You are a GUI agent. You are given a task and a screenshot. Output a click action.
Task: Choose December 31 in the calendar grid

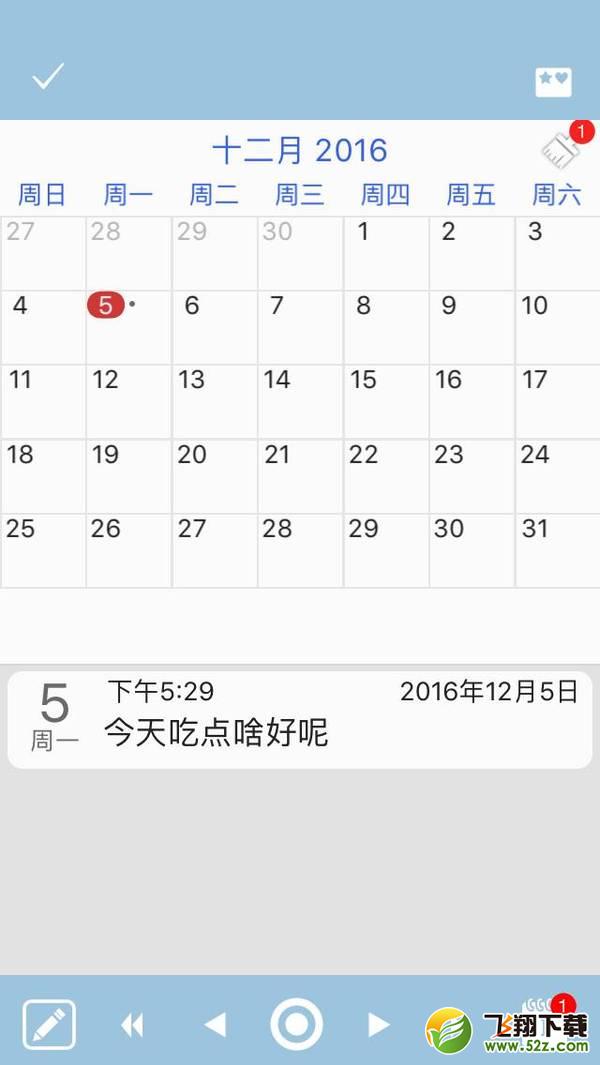pos(557,551)
